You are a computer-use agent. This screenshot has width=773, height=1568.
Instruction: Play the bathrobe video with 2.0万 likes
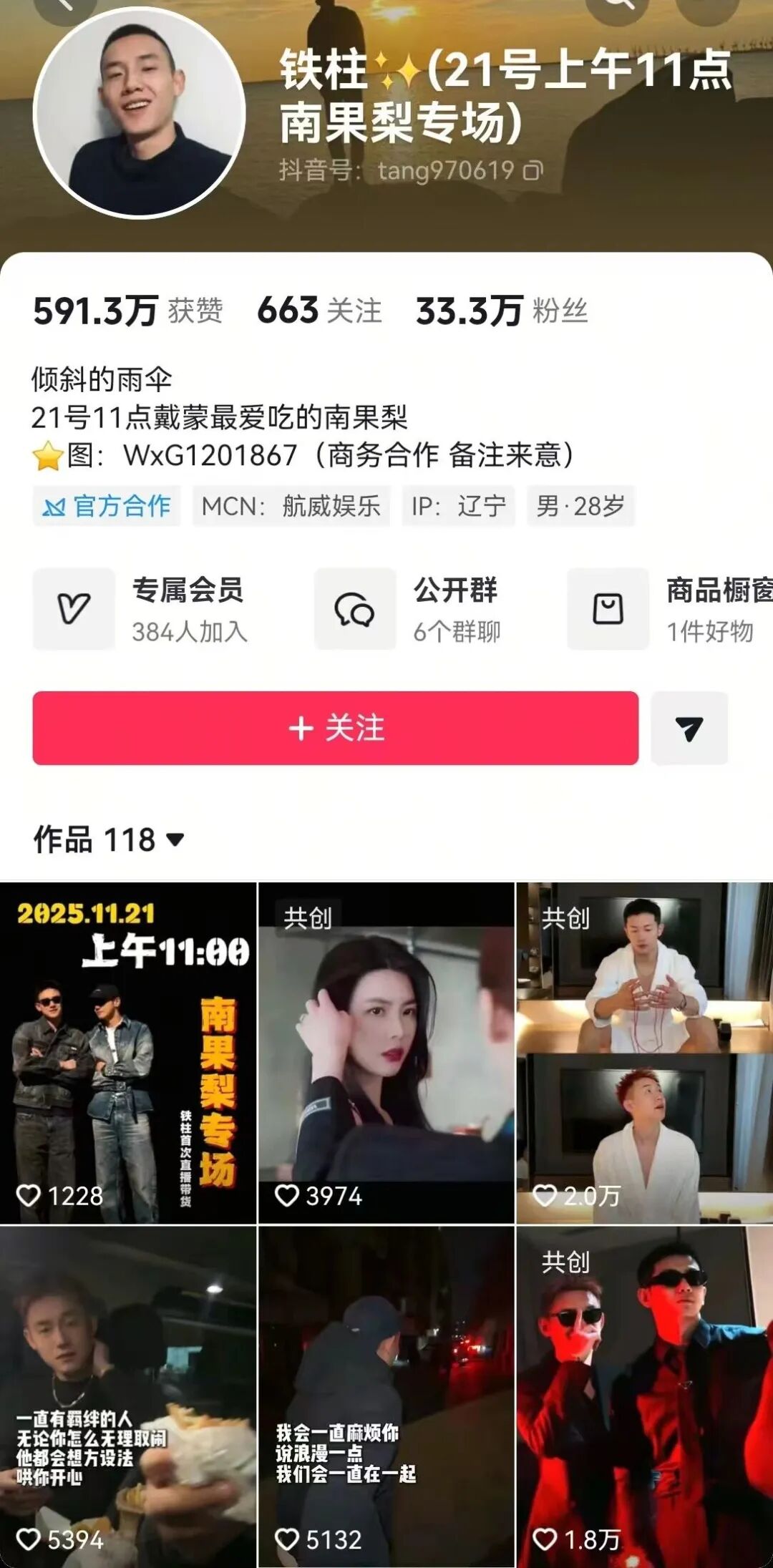coord(644,1052)
